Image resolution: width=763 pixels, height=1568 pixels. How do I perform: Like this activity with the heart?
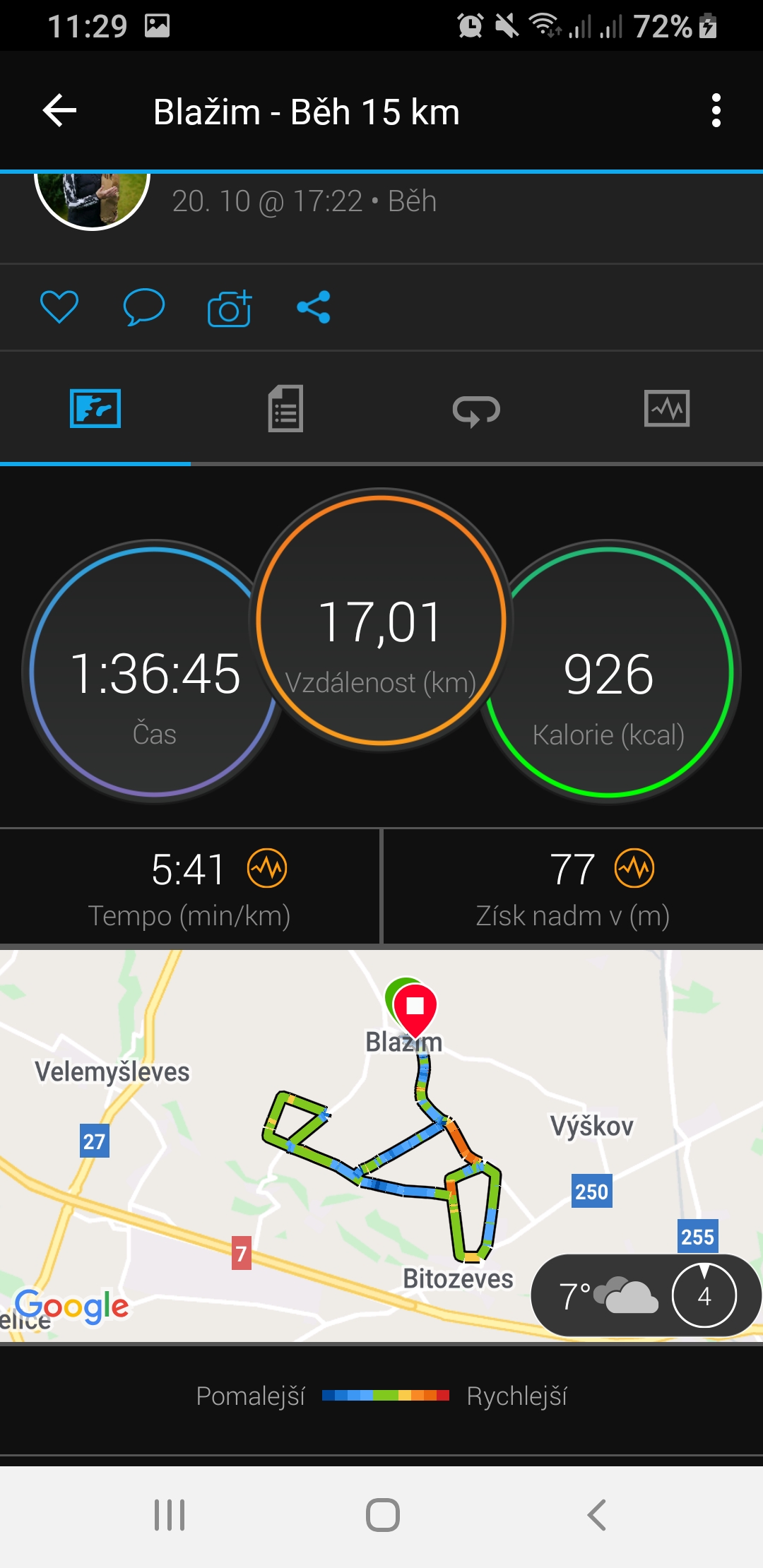tap(59, 307)
